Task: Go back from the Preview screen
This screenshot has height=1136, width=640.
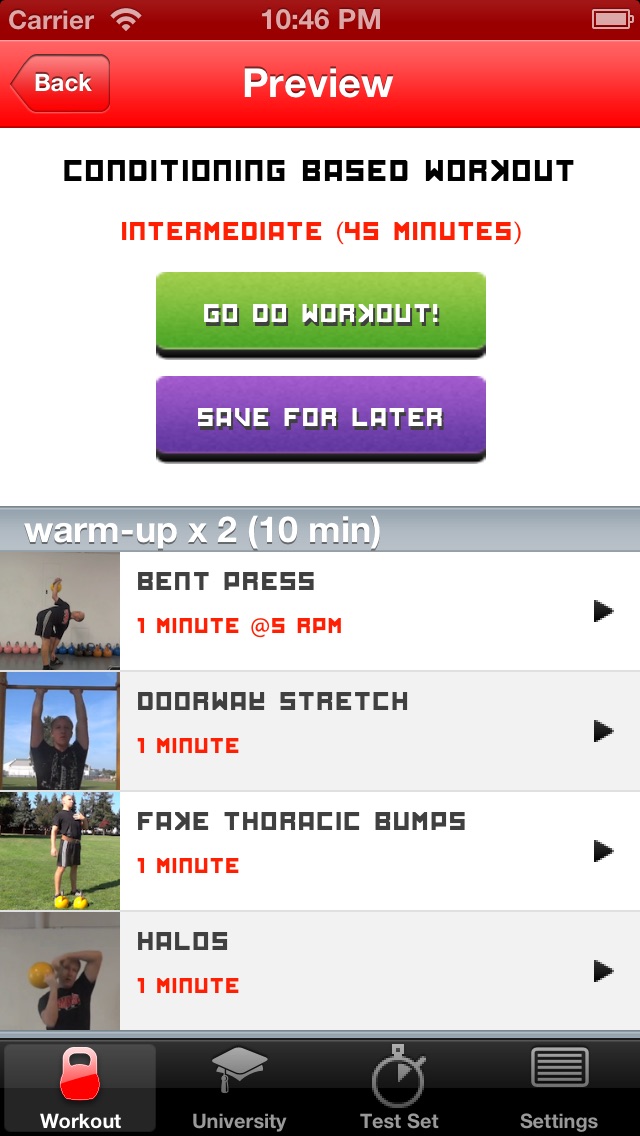Action: click(x=61, y=84)
